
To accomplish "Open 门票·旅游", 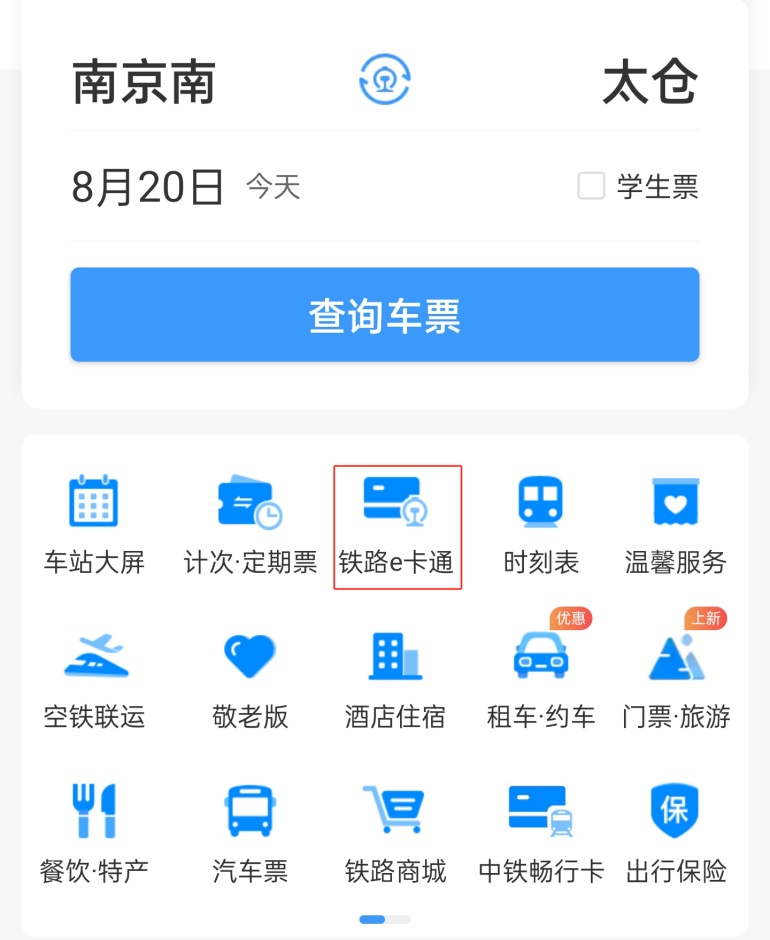I will point(675,678).
